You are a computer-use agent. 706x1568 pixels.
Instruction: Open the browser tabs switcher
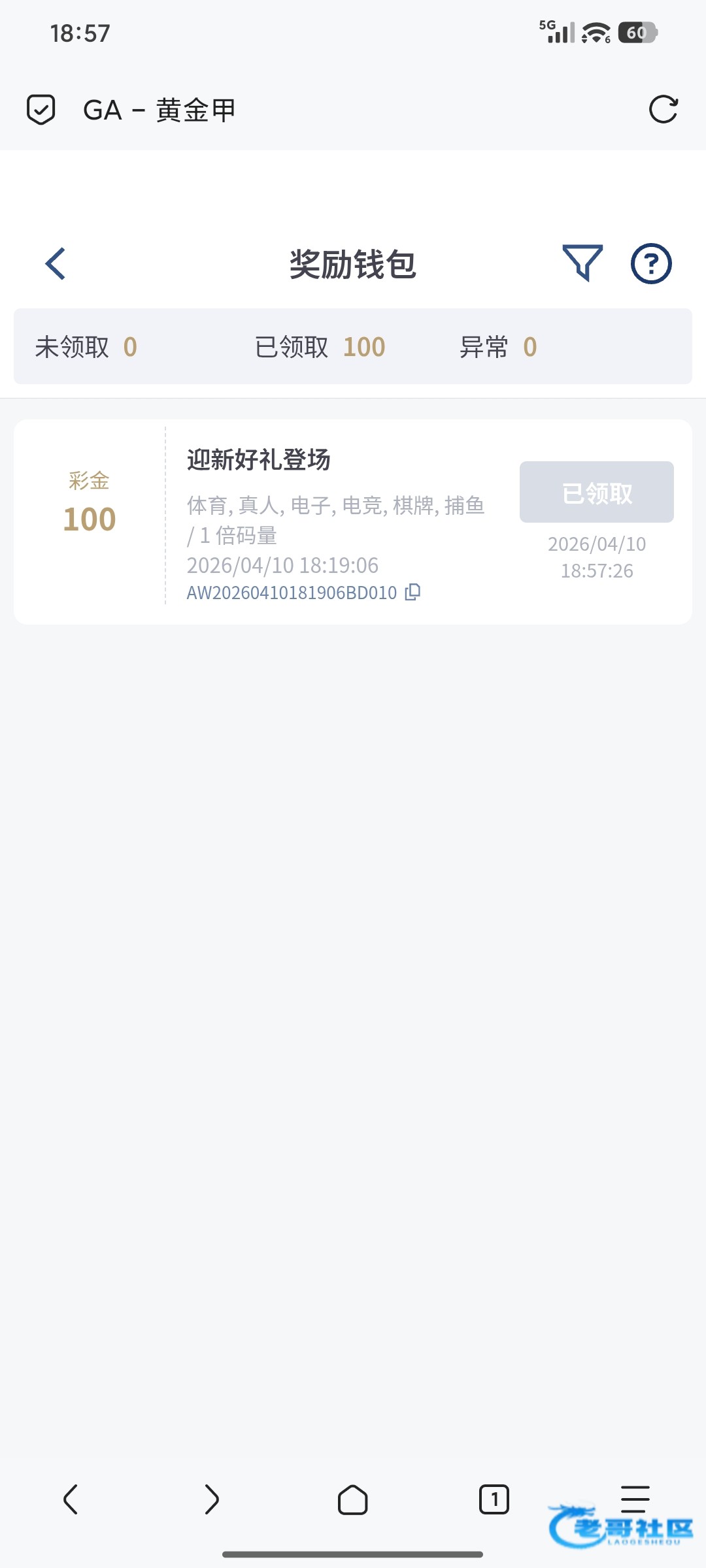(x=494, y=1499)
